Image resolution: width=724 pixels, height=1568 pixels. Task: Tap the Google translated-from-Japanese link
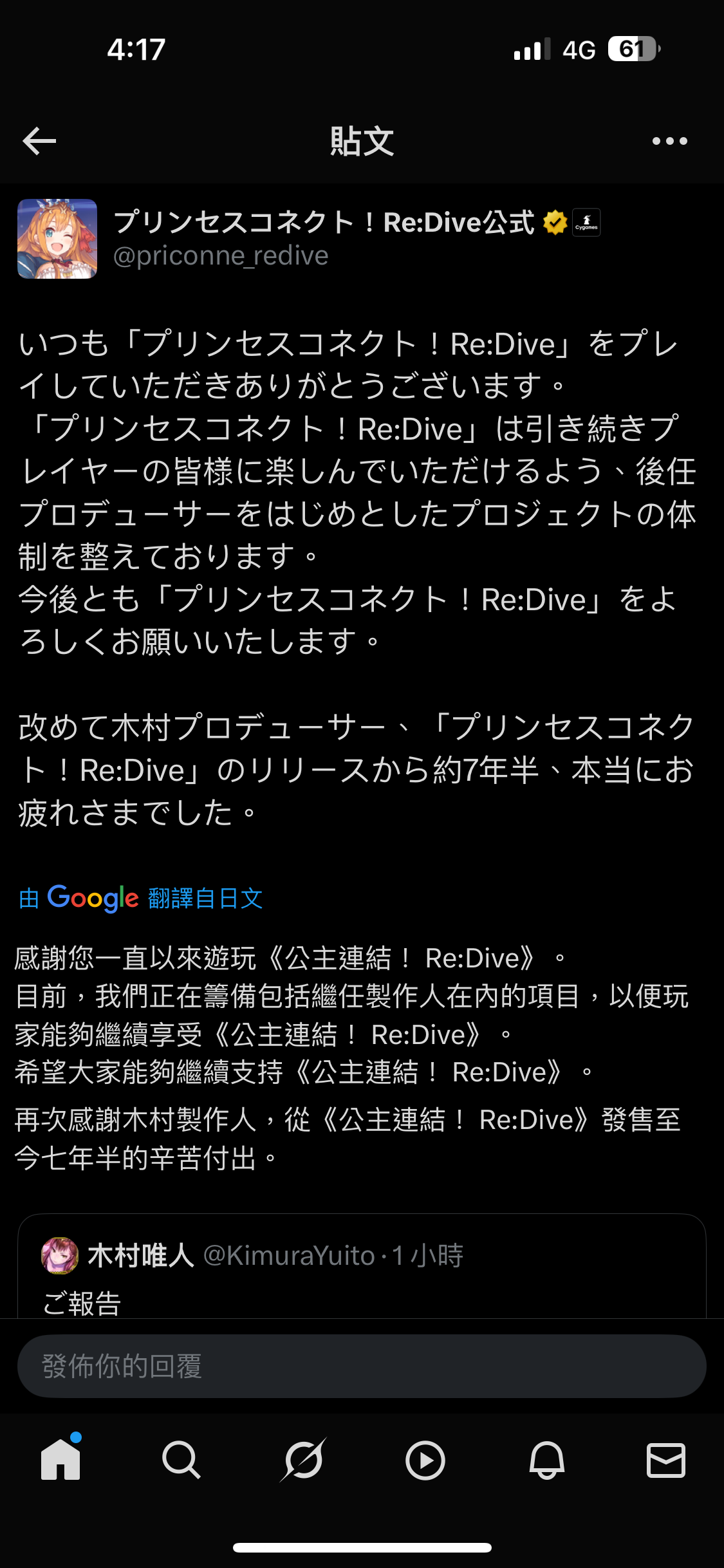coord(141,899)
